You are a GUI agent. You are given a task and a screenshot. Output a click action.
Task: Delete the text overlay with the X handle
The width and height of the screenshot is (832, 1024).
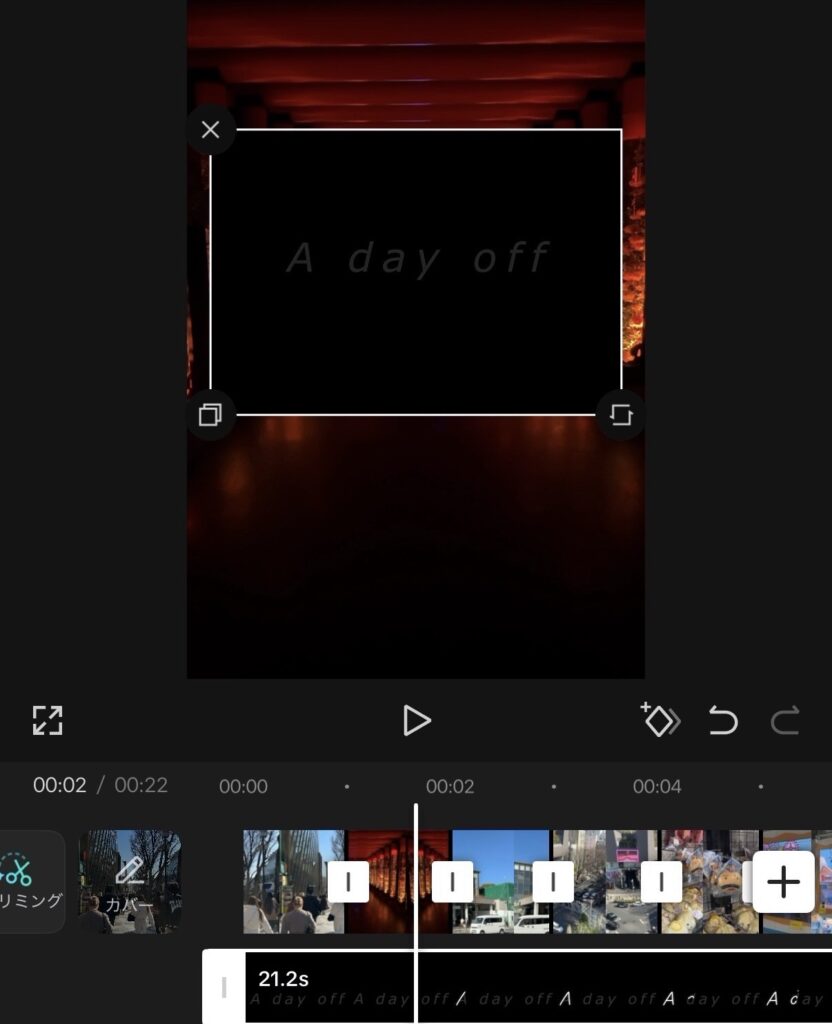210,130
